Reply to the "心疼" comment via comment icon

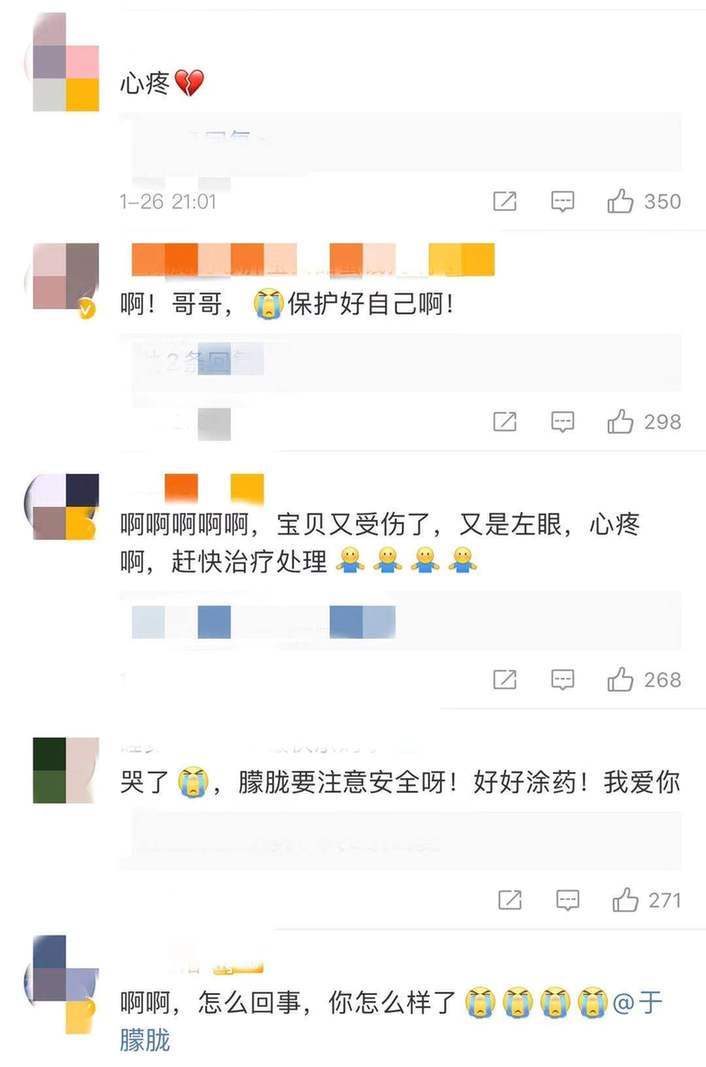point(563,201)
